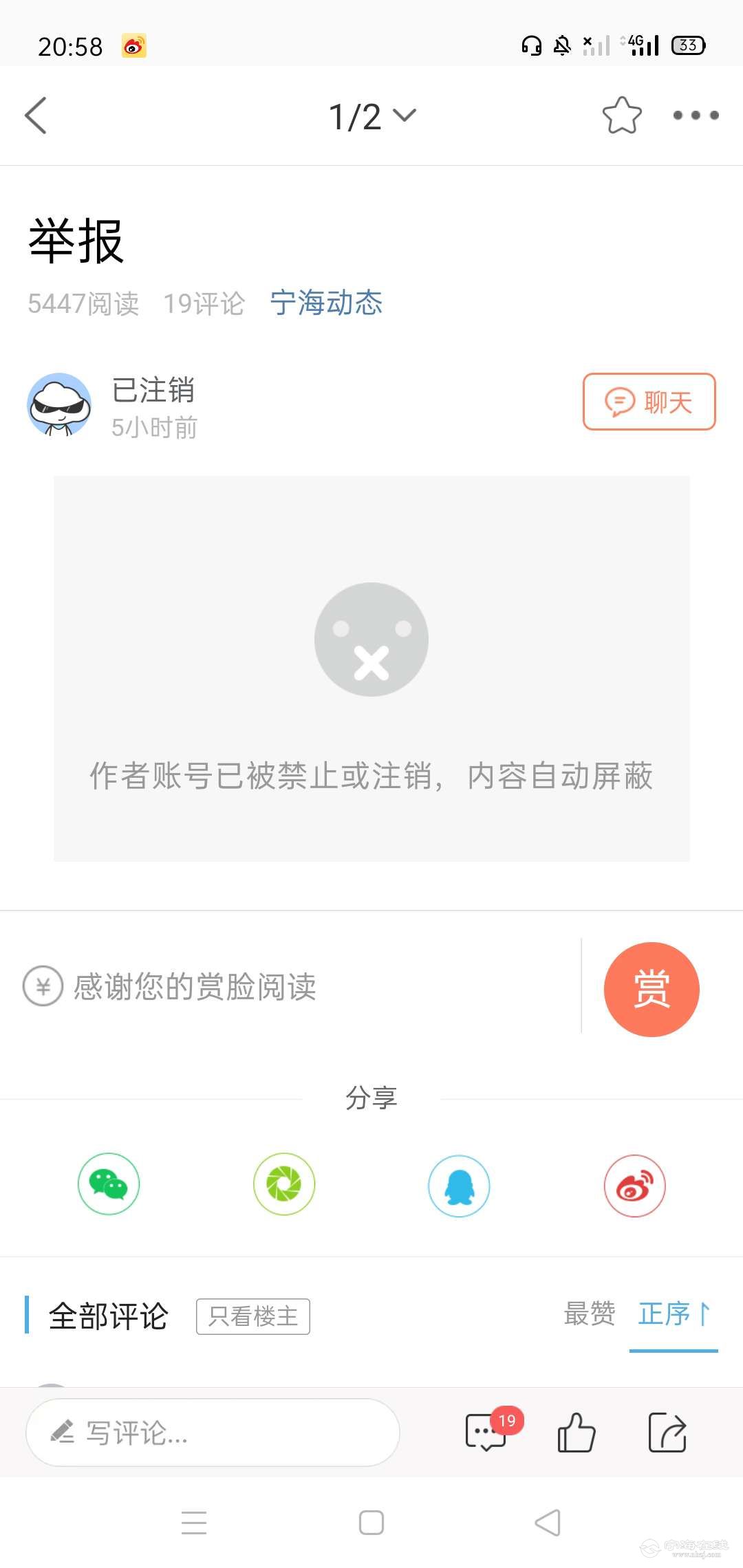
Task: Like the post with thumbs-up icon
Action: tap(576, 1433)
